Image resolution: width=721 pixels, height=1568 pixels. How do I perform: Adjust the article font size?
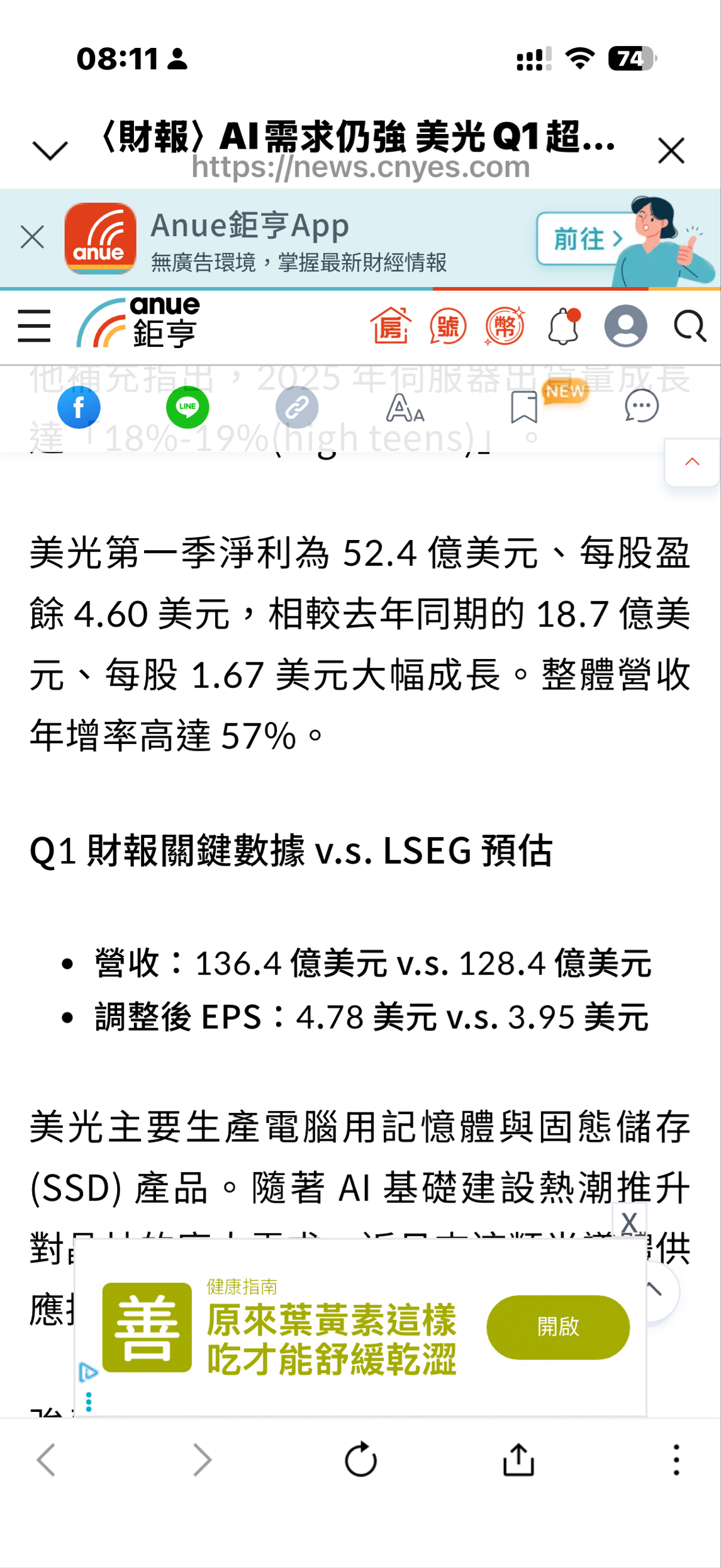point(405,407)
